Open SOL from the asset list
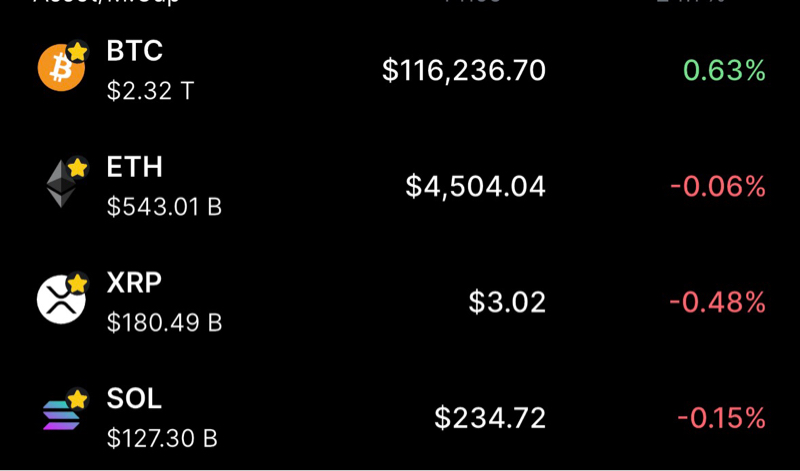The image size is (800, 471). [x=135, y=417]
